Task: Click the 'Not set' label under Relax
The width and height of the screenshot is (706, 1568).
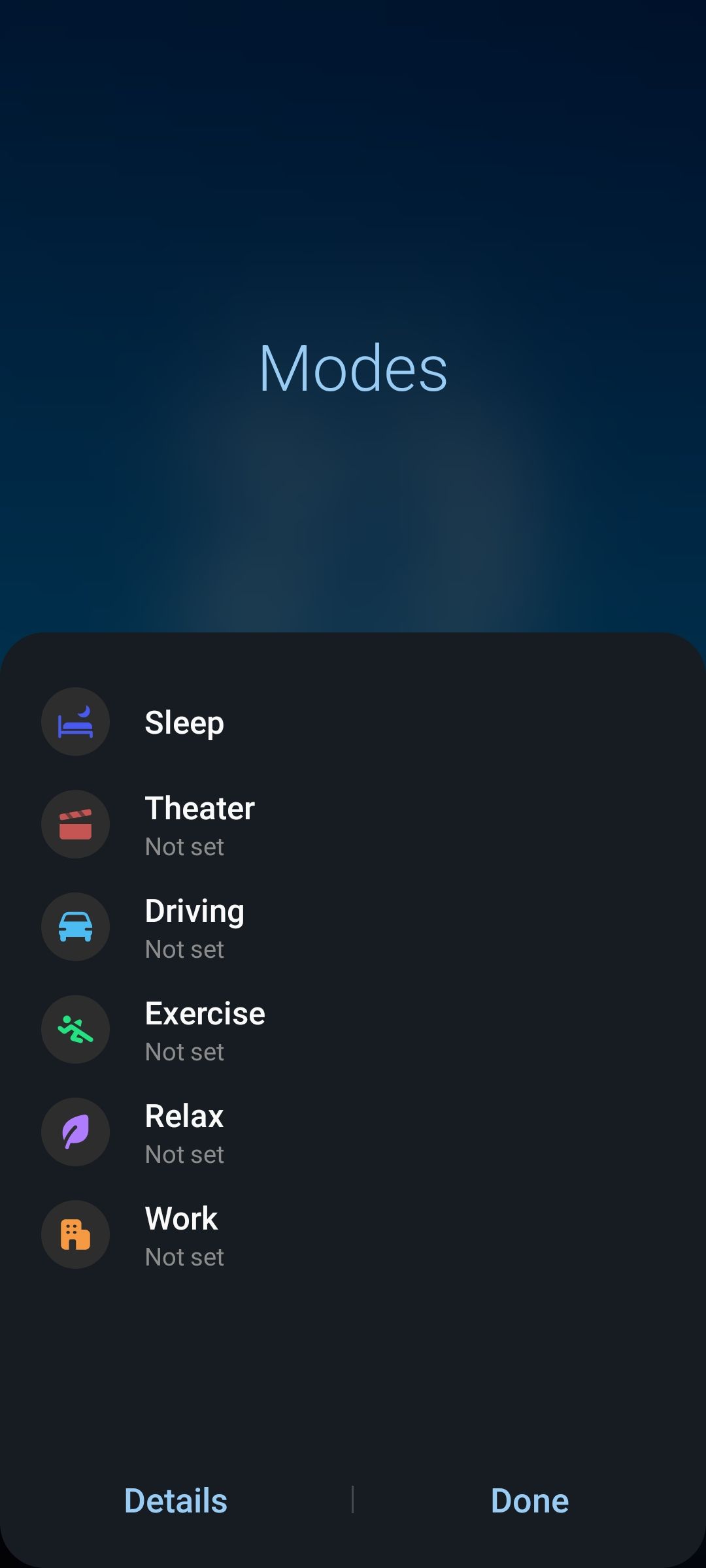Action: 184,1154
